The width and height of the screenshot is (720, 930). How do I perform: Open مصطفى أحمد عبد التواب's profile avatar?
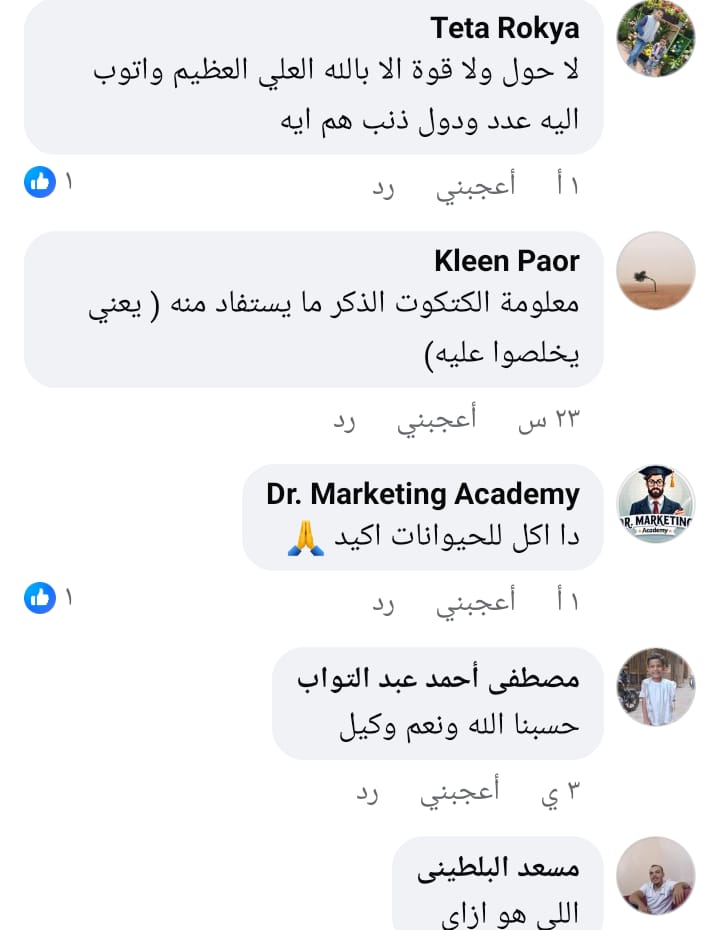pos(655,686)
